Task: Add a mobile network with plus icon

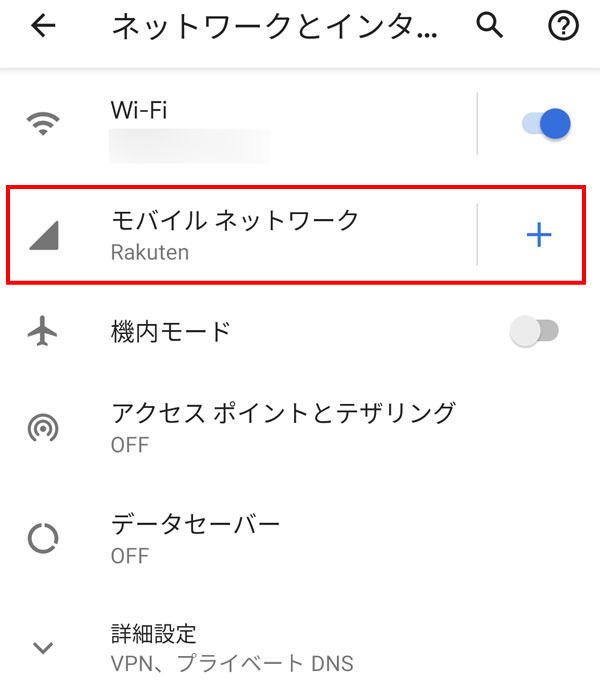Action: point(539,234)
